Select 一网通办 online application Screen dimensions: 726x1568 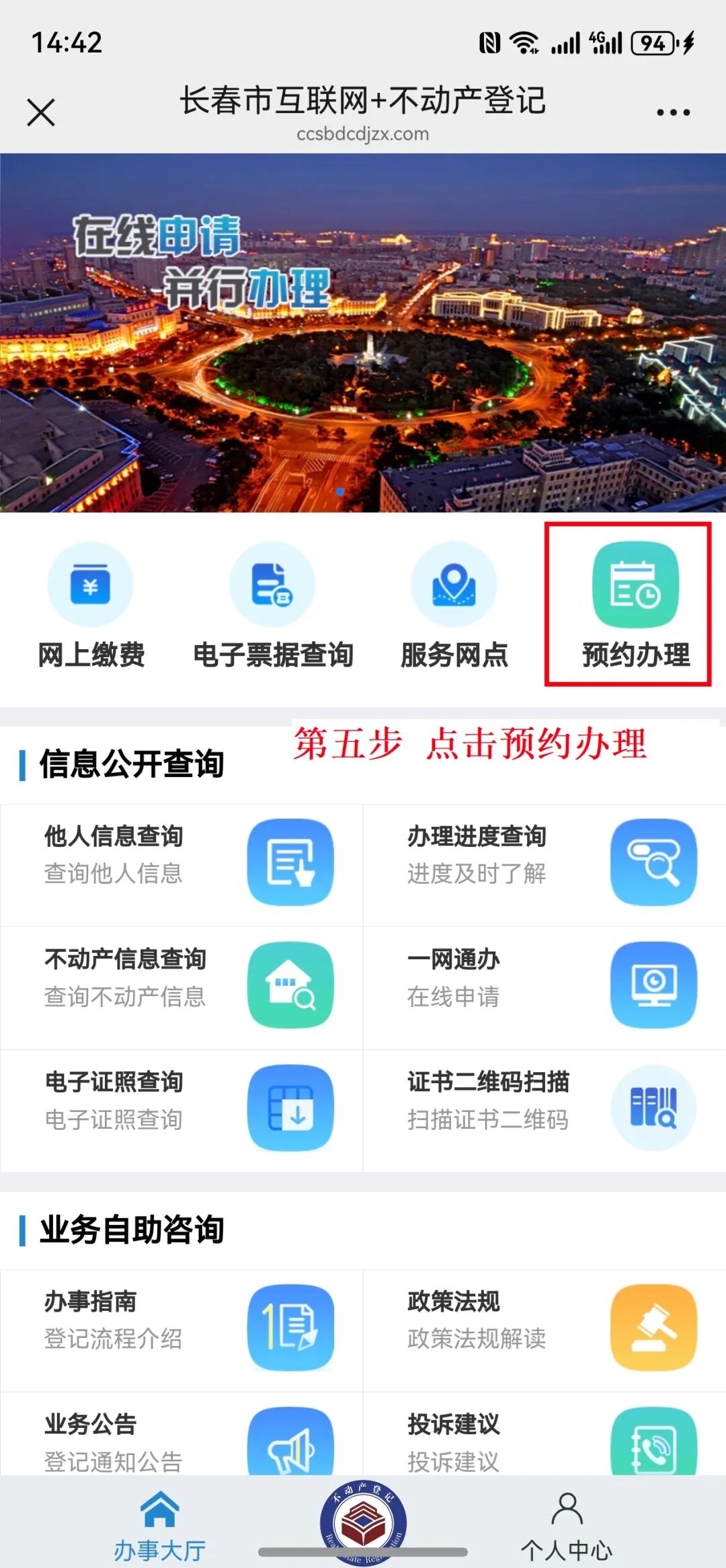[x=544, y=987]
